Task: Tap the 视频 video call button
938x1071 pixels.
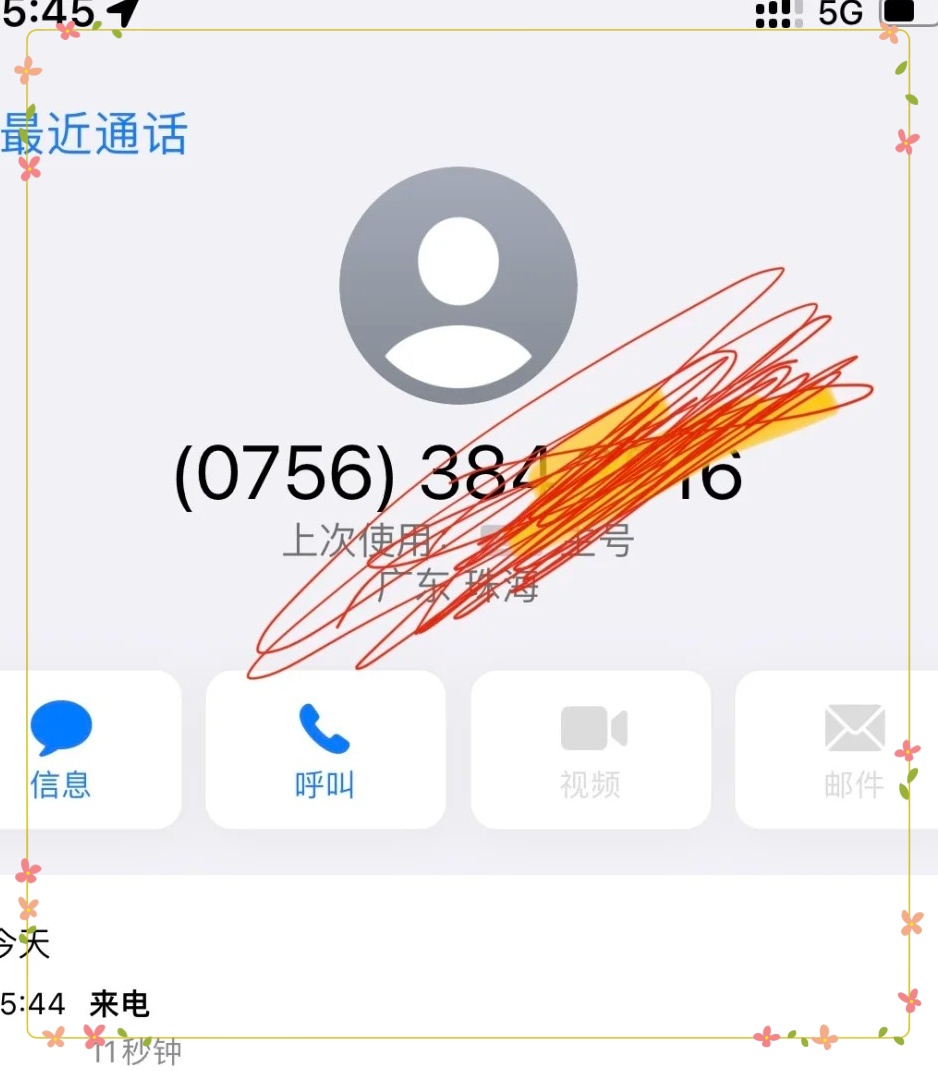Action: pos(591,749)
